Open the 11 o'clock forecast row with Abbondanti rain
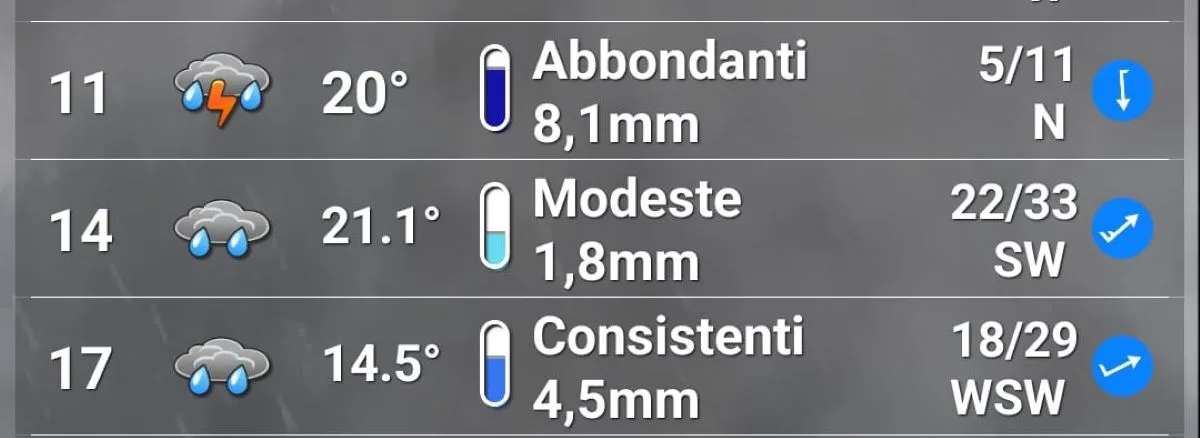 point(600,92)
